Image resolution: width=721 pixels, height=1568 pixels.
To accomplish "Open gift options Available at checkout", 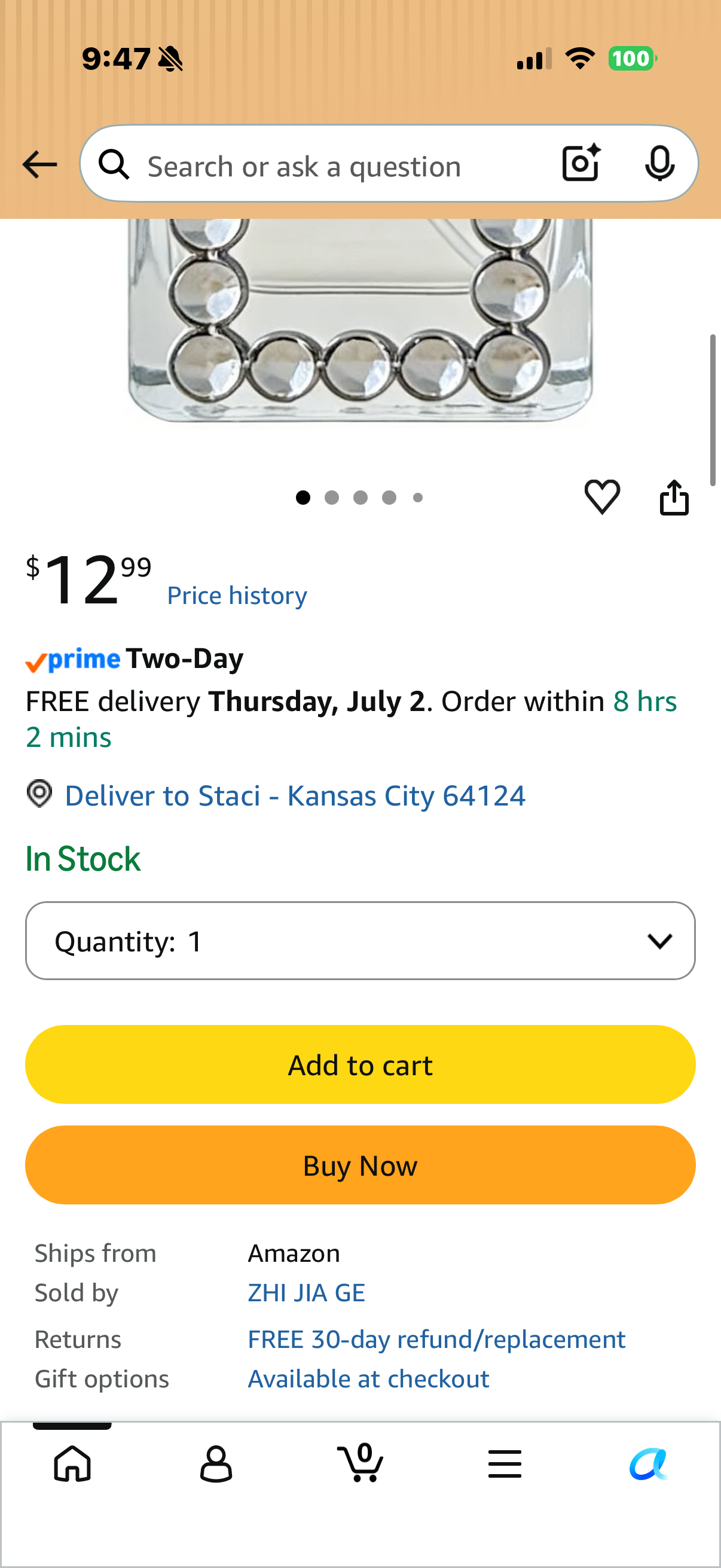I will [368, 1378].
